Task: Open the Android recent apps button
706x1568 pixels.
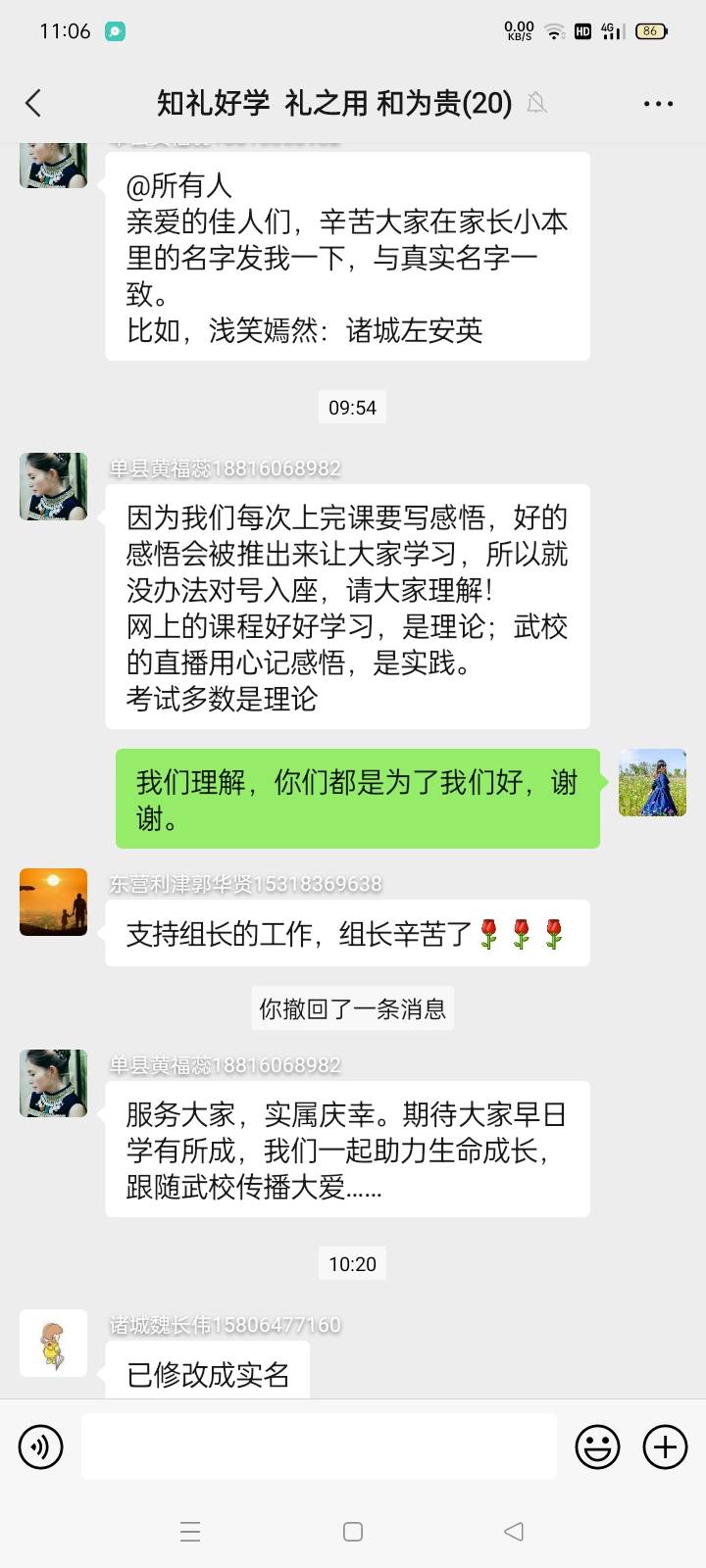Action: [191, 1531]
